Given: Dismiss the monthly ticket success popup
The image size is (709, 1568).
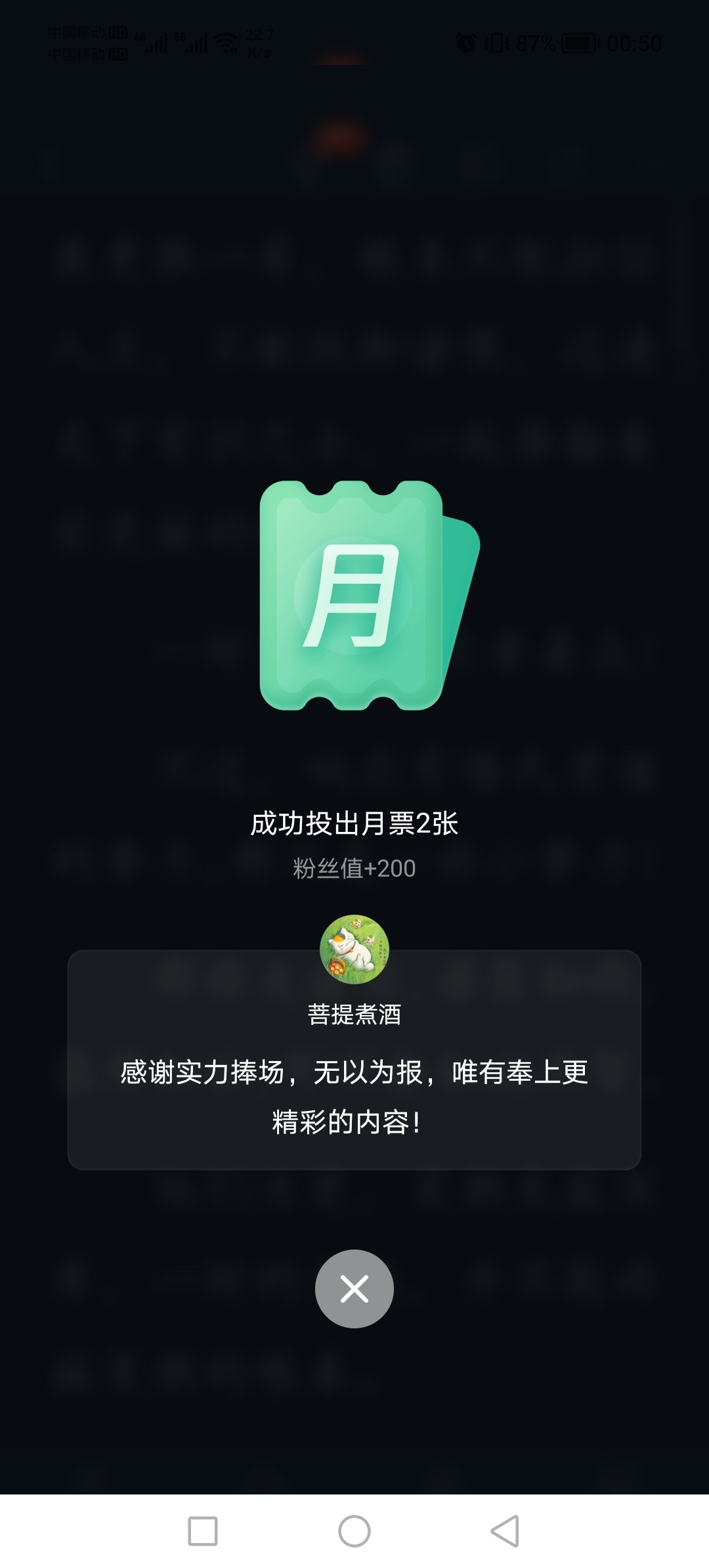Looking at the screenshot, I should (354, 1288).
